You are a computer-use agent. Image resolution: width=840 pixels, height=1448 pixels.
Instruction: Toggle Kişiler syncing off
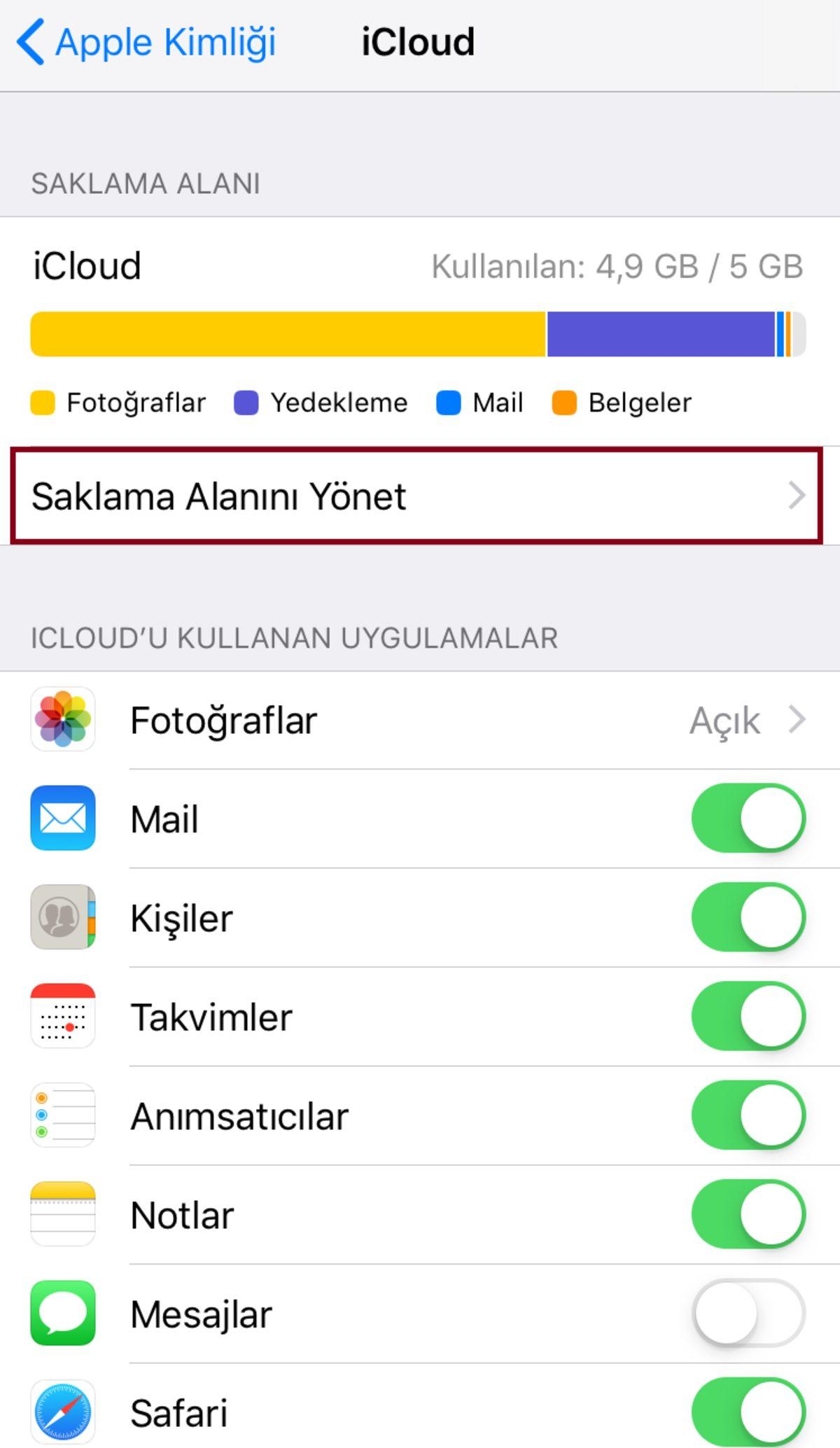(747, 918)
